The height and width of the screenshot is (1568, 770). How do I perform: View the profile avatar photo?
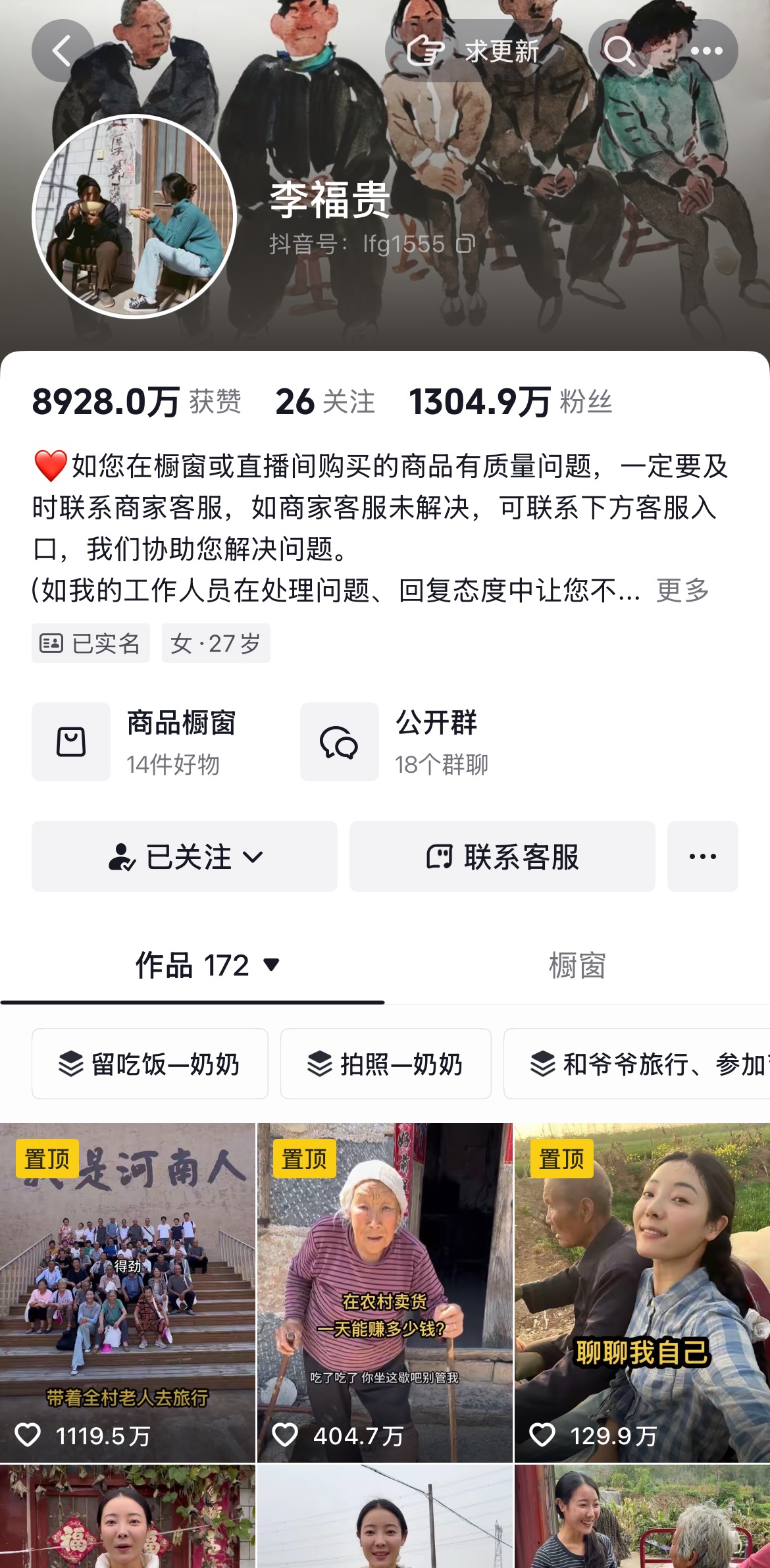coord(134,217)
